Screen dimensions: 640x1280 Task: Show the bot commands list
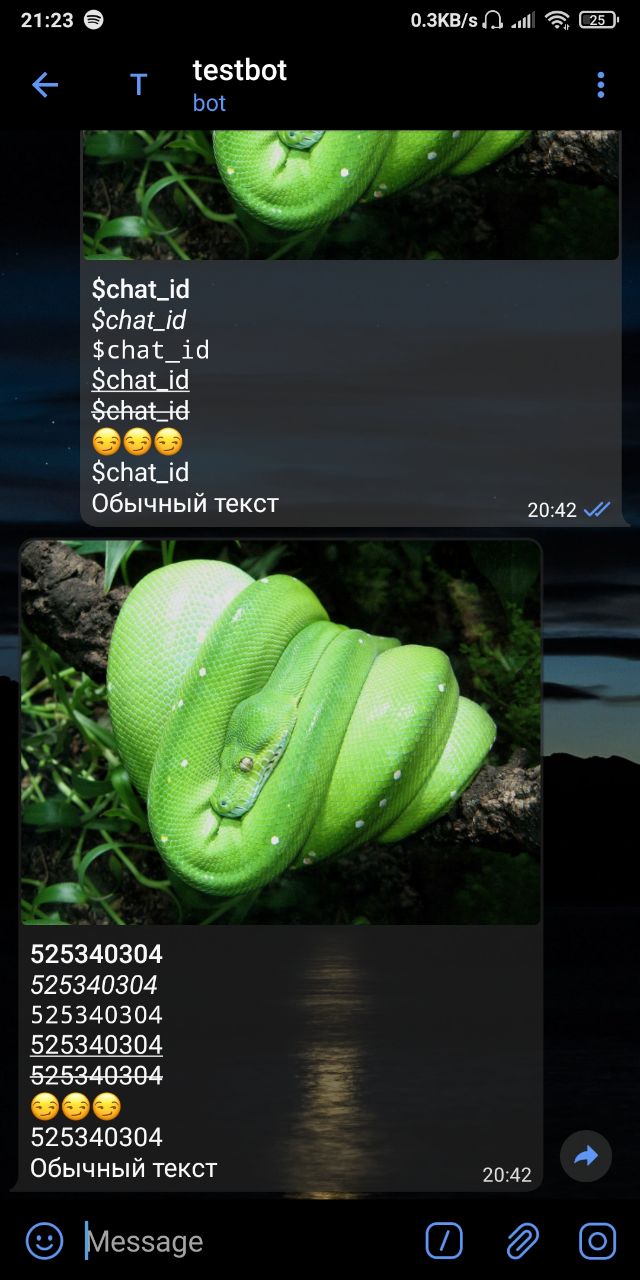pyautogui.click(x=444, y=1241)
